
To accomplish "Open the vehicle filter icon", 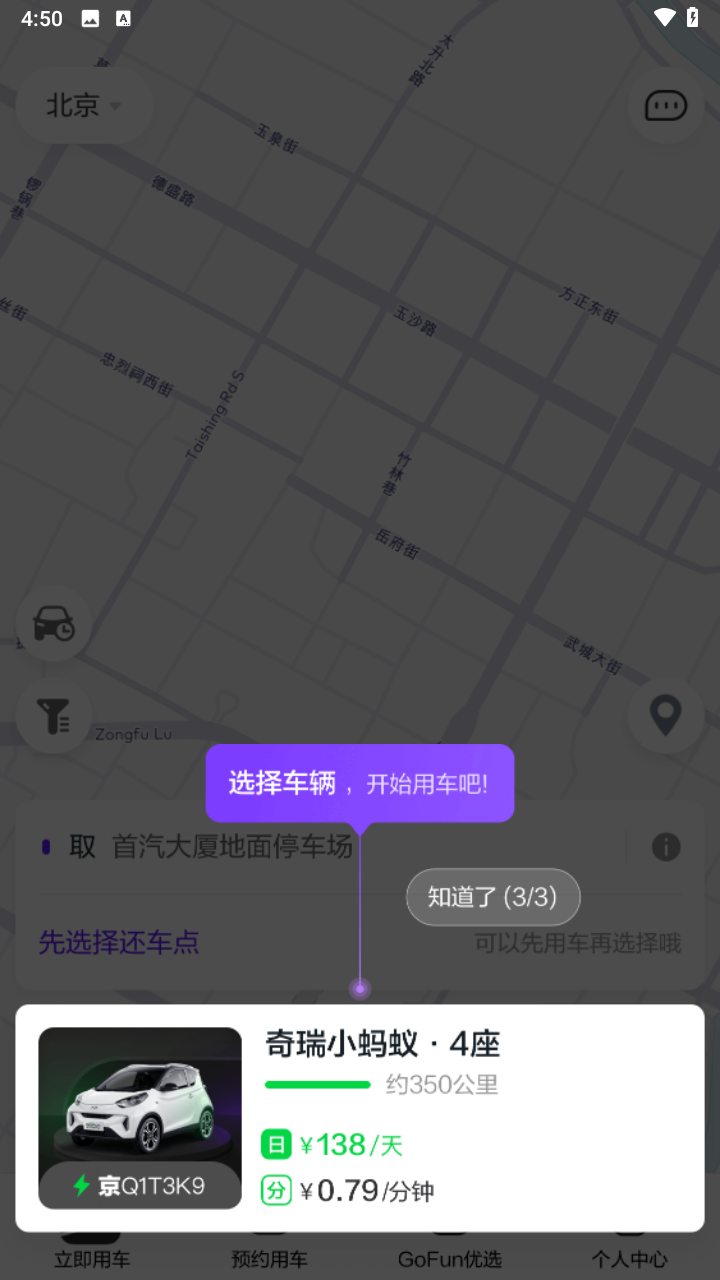I will [54, 715].
